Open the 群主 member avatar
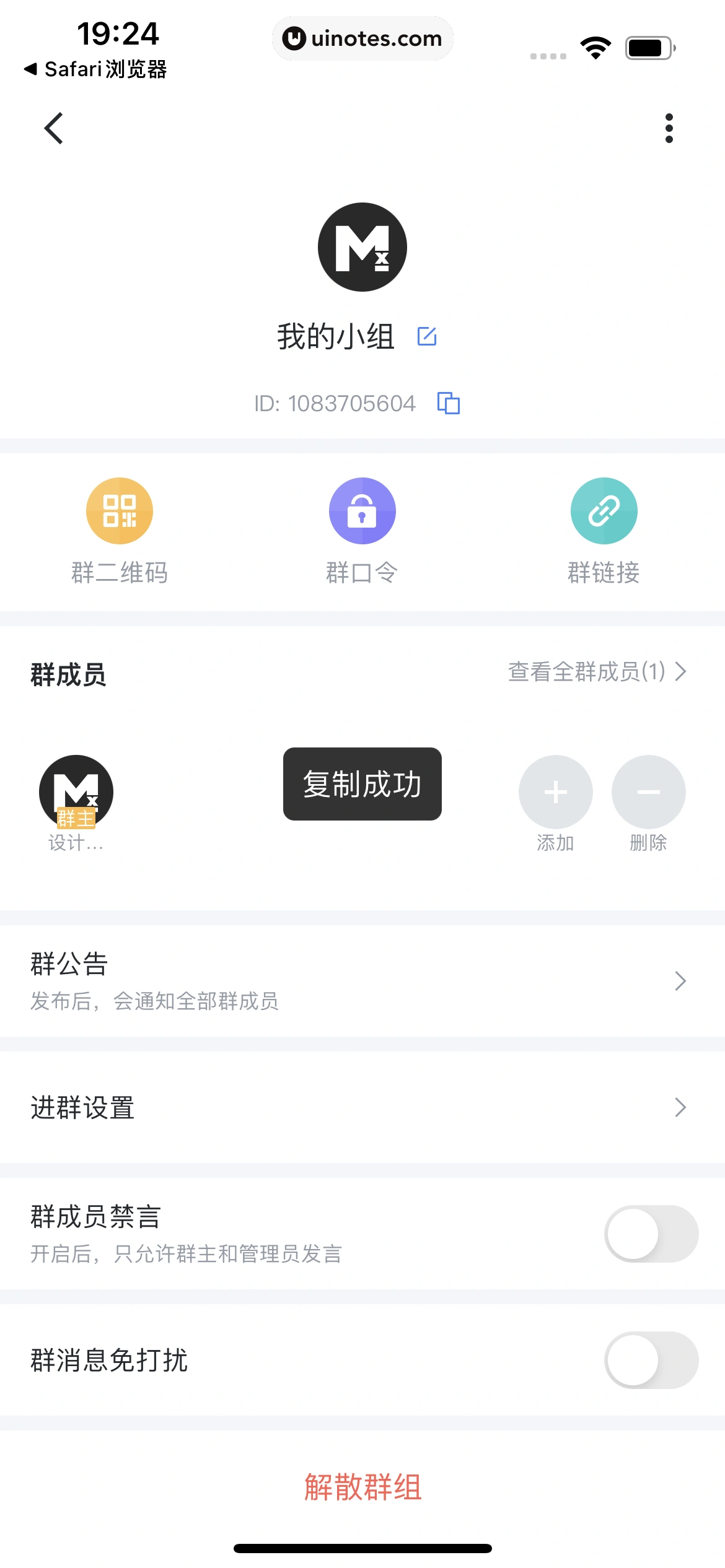Image resolution: width=725 pixels, height=1568 pixels. 76,792
